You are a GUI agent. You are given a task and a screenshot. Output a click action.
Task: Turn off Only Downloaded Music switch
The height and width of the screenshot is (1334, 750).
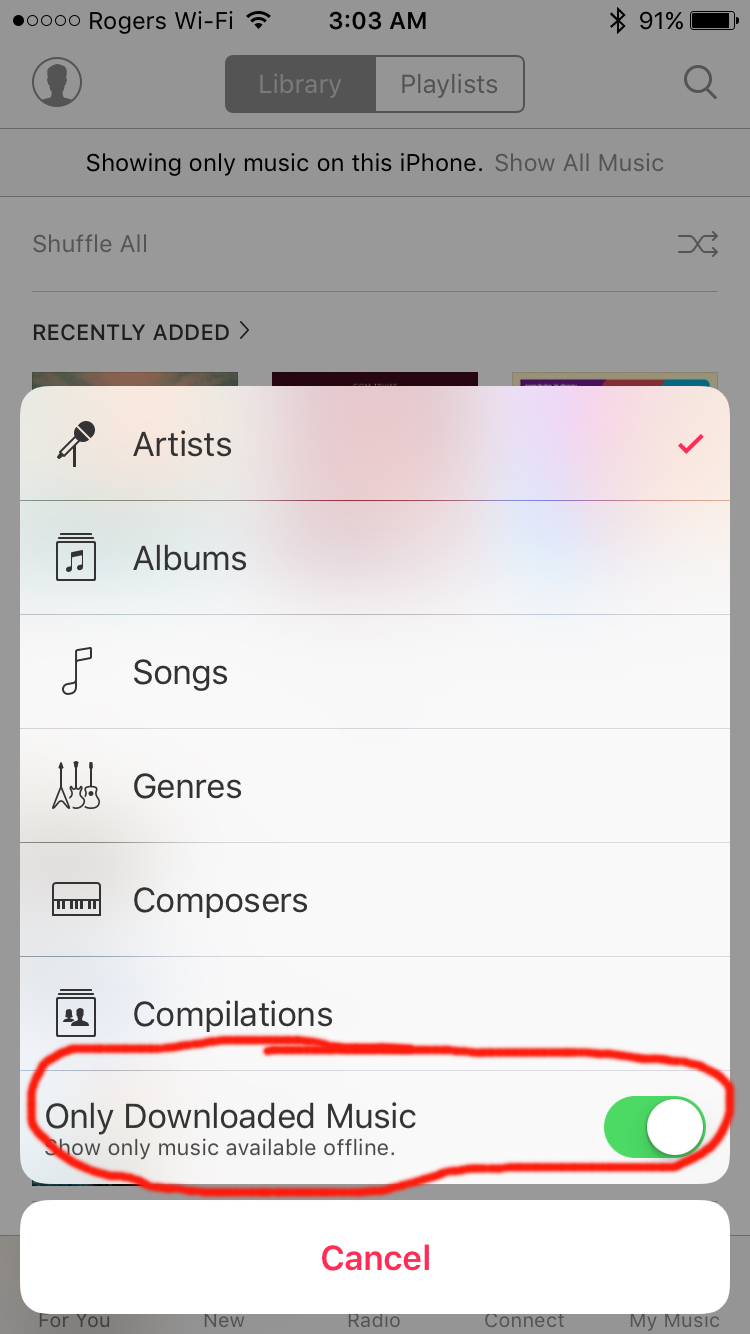(x=655, y=1127)
